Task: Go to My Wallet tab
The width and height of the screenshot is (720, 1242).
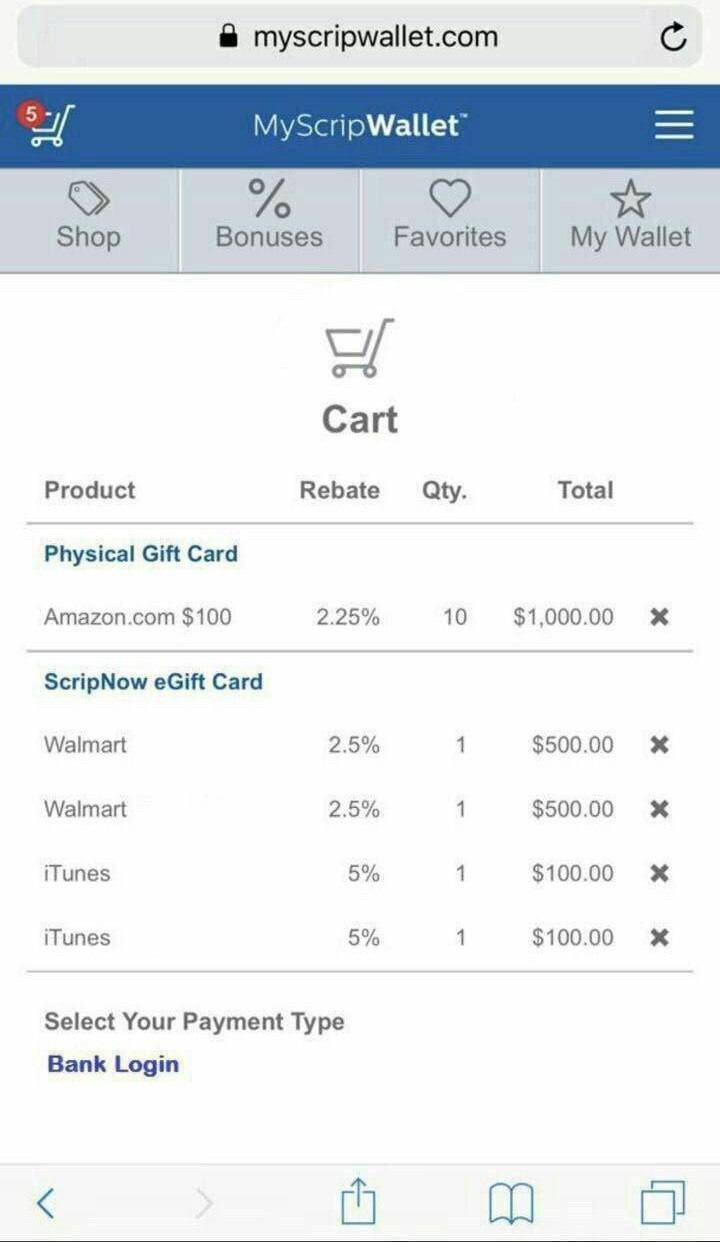Action: (x=630, y=219)
